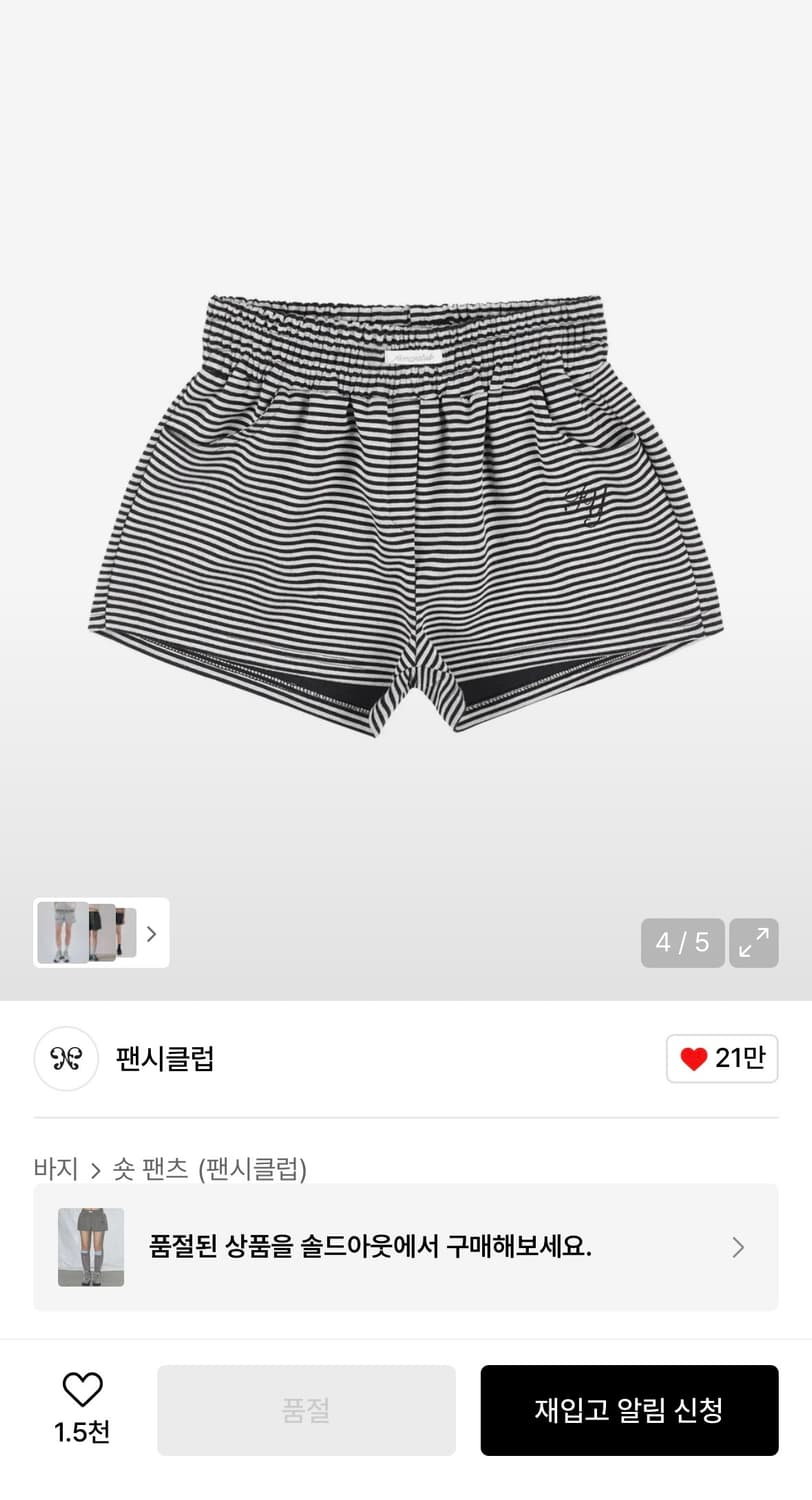Screen dimensions: 812x1500
Task: Open the product thumbnail gallery strip
Action: 101,933
